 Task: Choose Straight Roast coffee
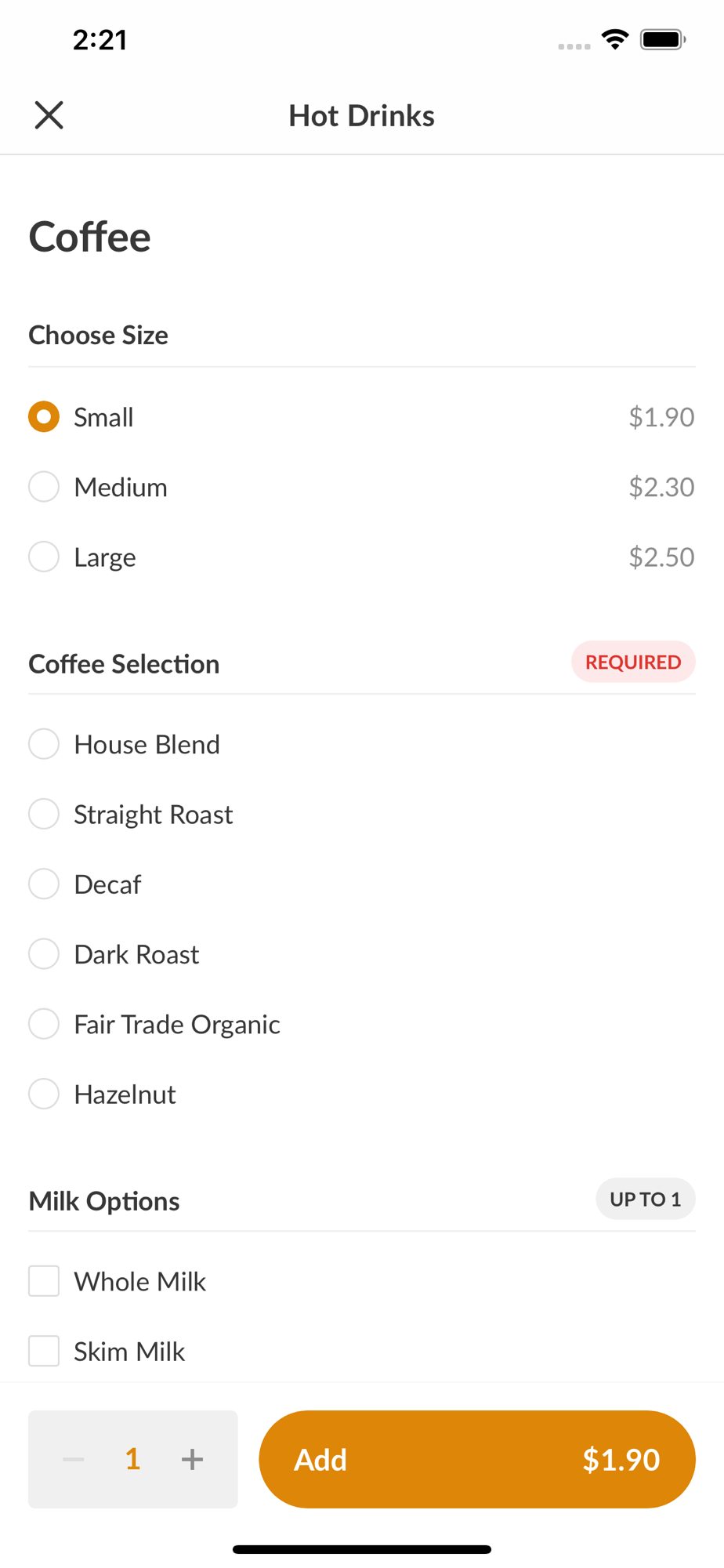(x=361, y=814)
